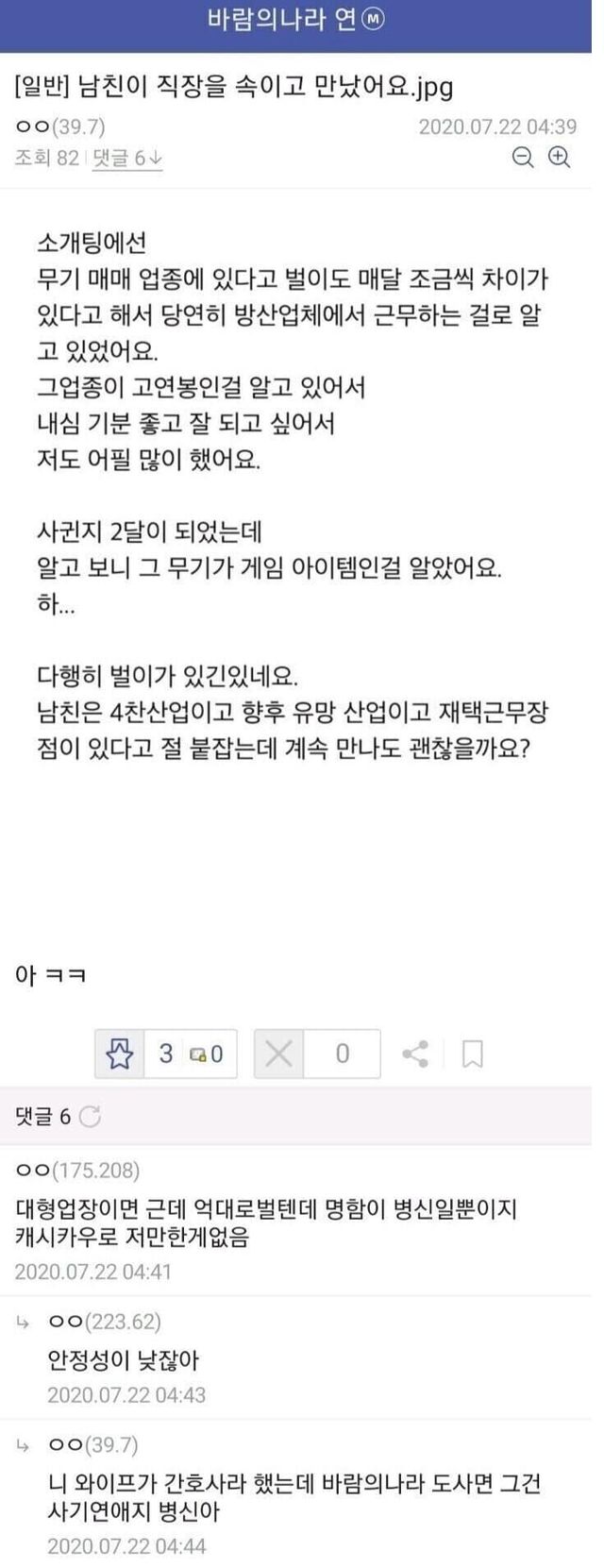Refresh the comment list

click(91, 1117)
